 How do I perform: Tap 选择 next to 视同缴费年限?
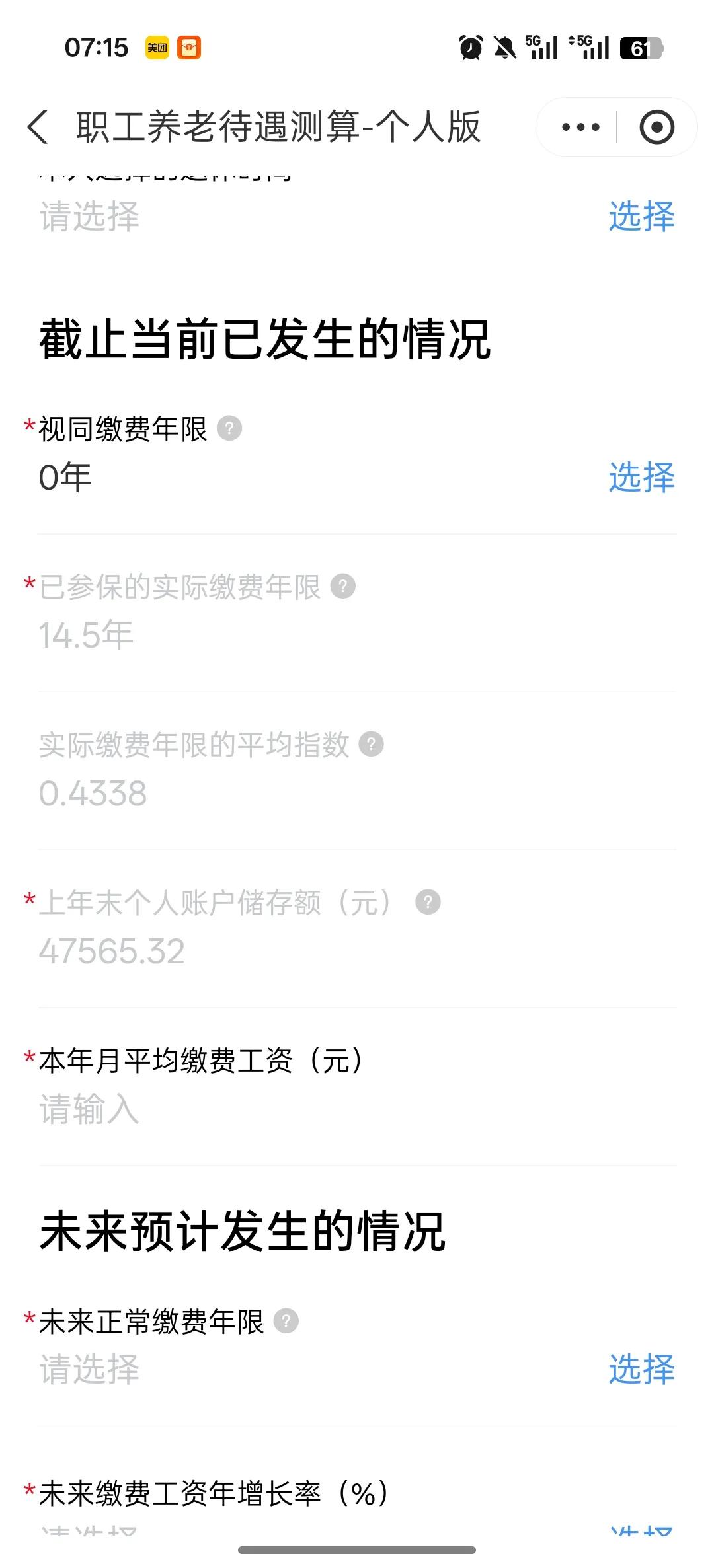tap(641, 478)
